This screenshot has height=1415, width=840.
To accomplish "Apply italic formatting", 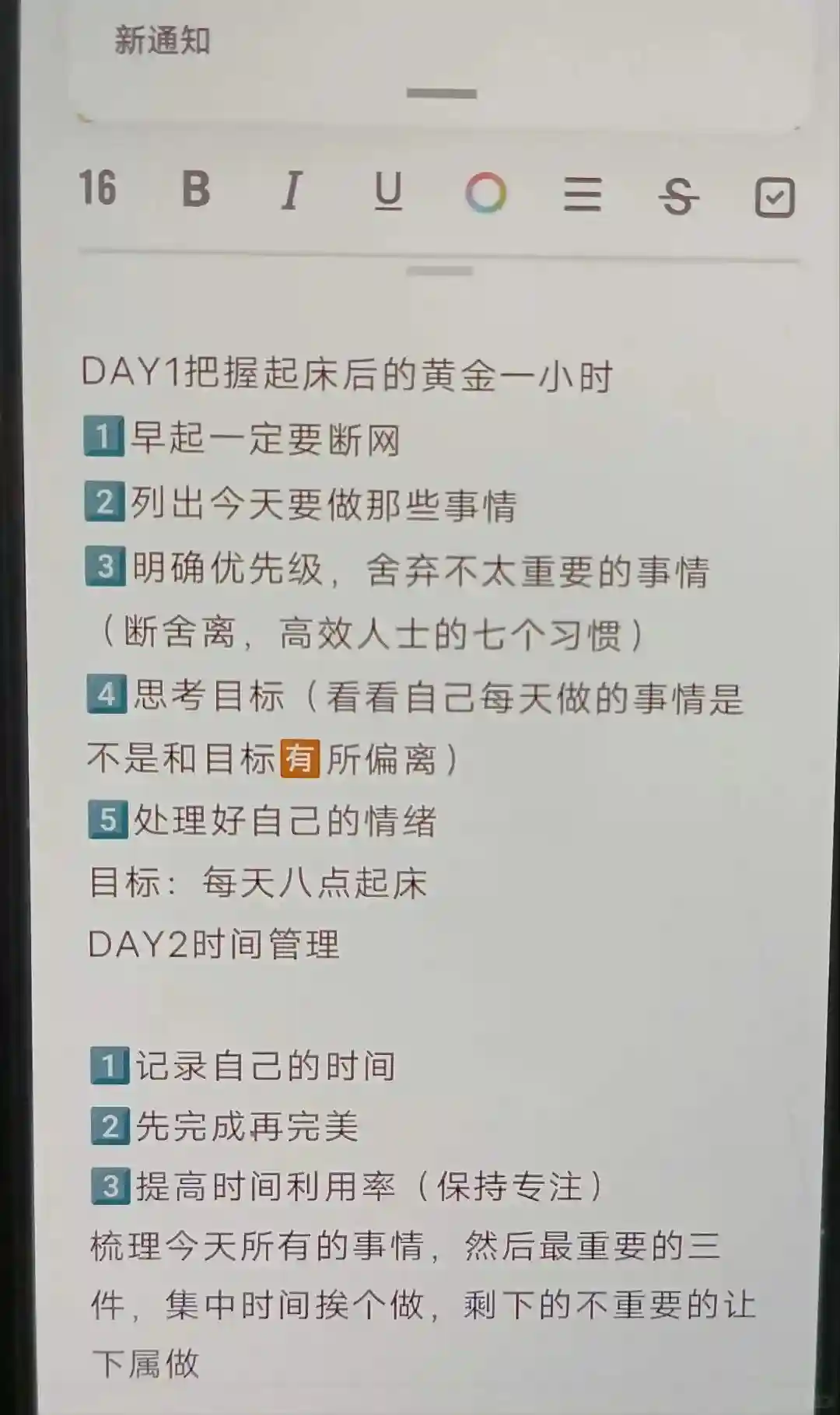I will click(x=292, y=191).
